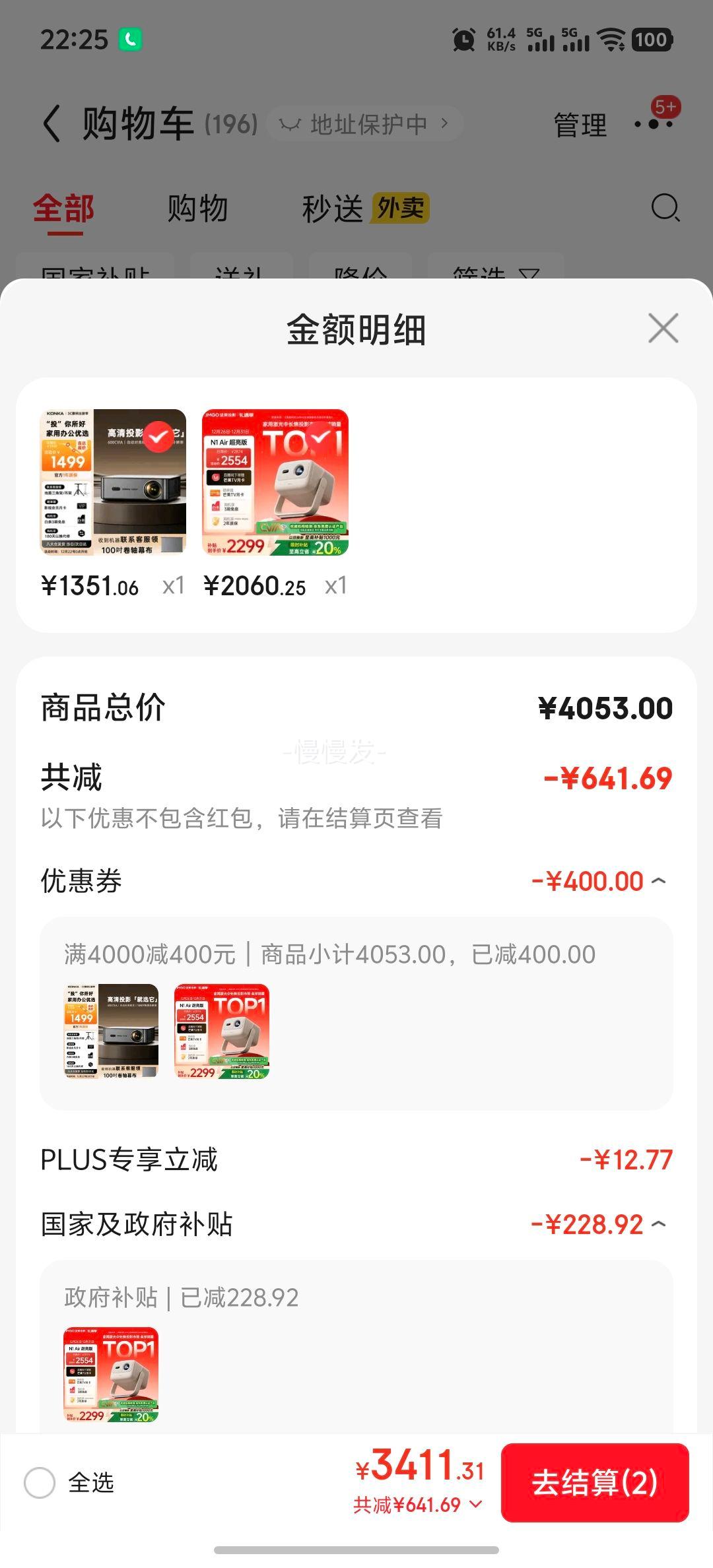Close the 金额明细 price detail sheet
Screen dimensions: 713x1568
(x=662, y=328)
